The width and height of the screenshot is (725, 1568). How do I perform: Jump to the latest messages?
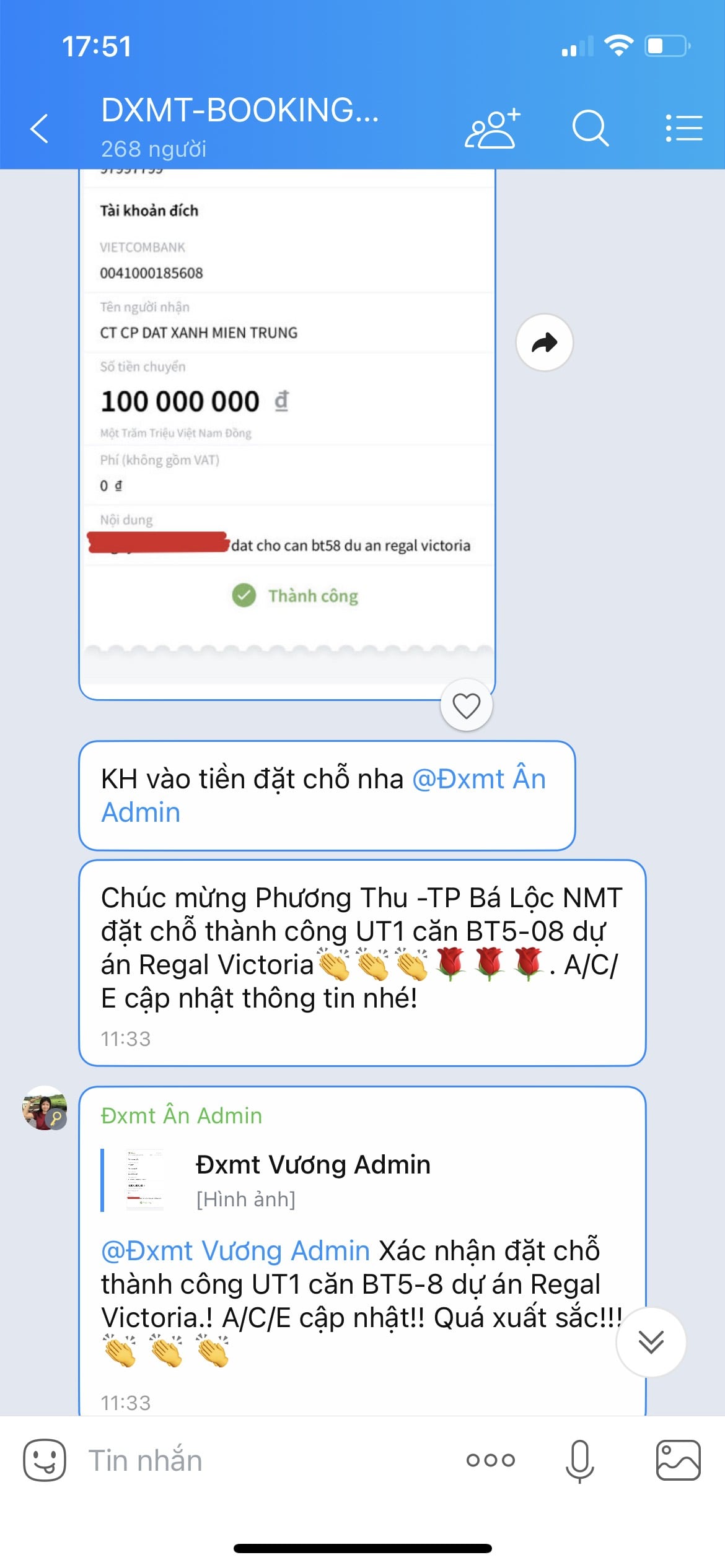click(x=651, y=1341)
